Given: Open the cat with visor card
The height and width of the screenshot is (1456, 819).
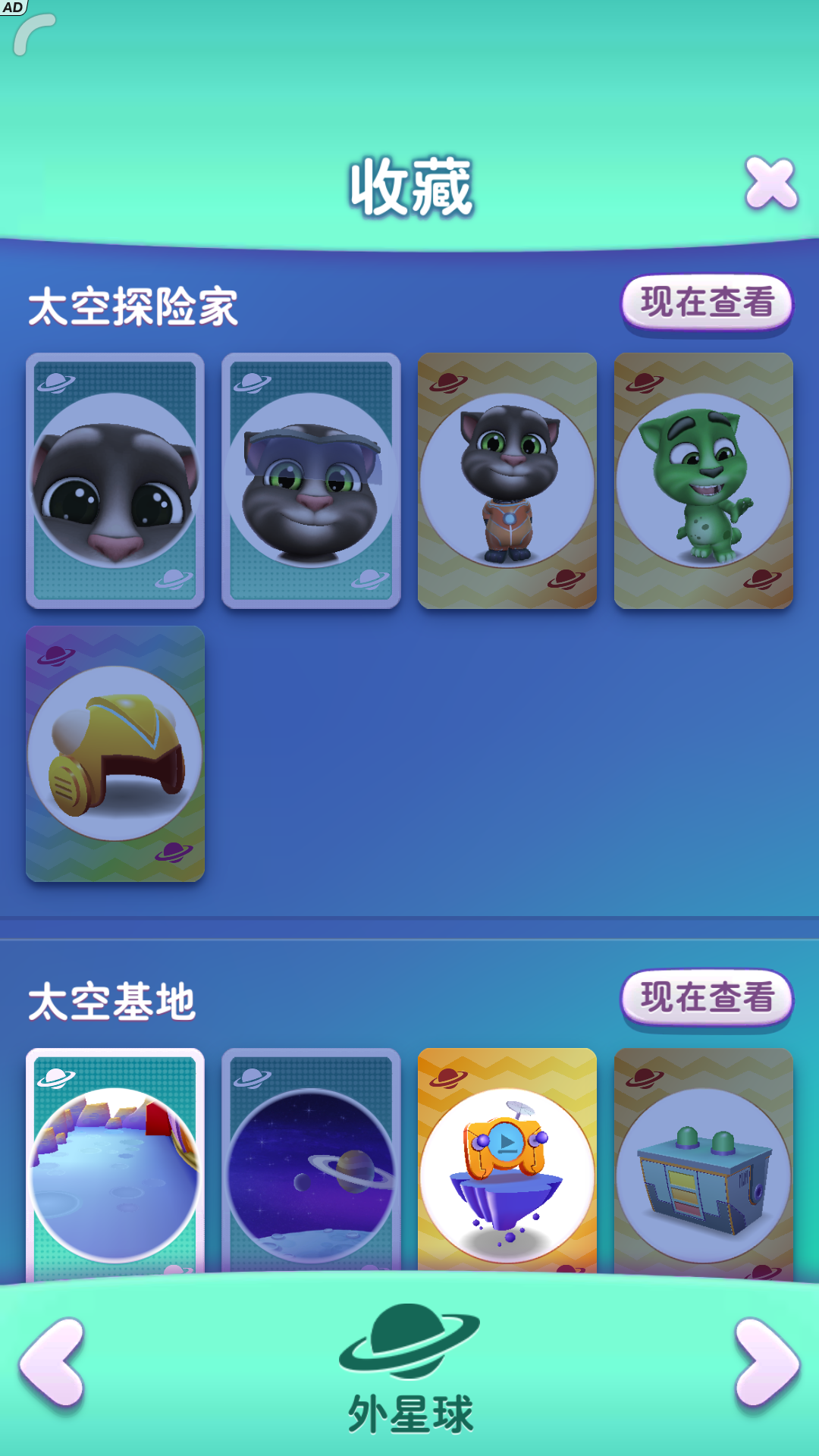Looking at the screenshot, I should 311,481.
